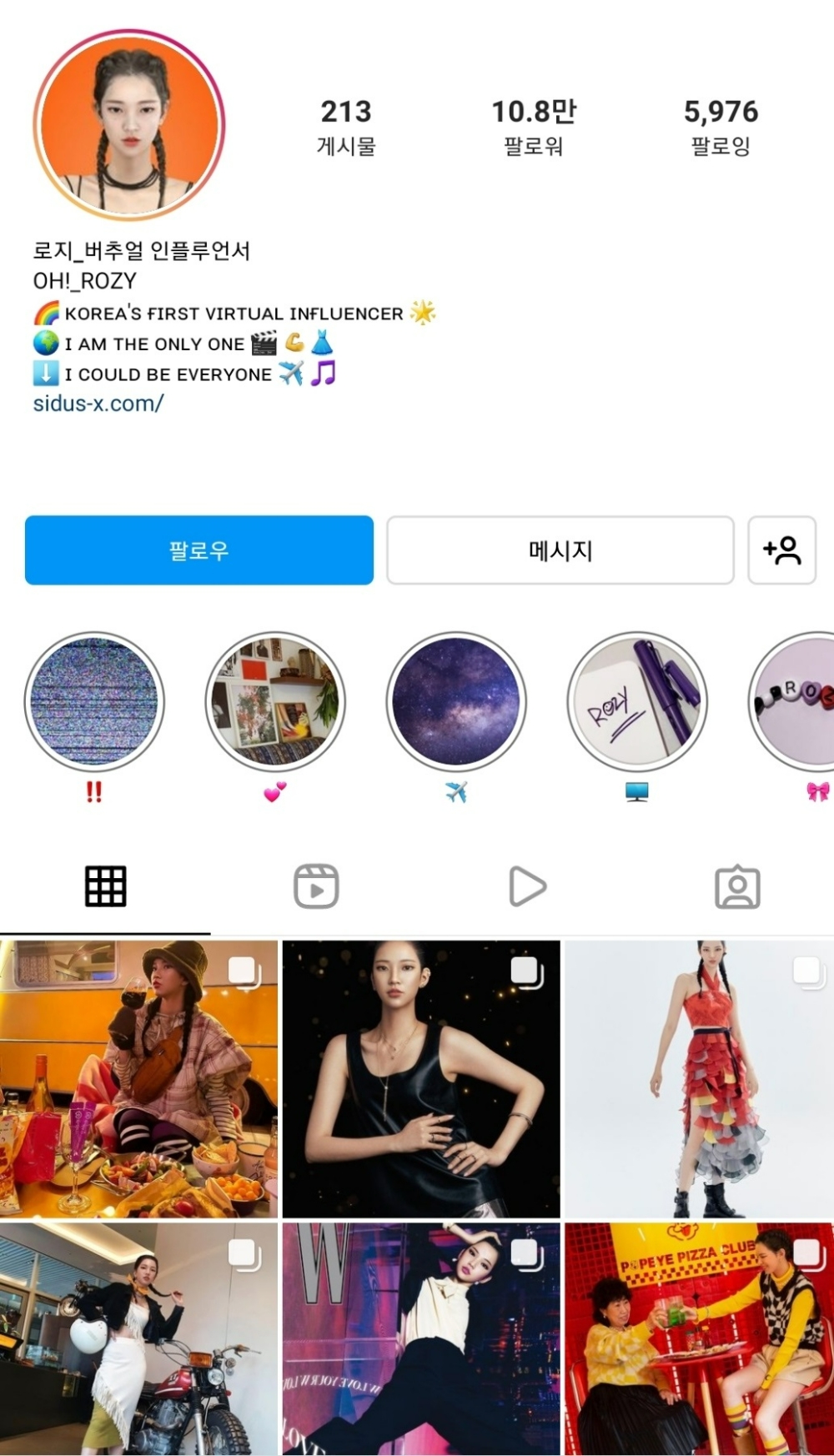The image size is (834, 1456).
Task: Open the 게시물 post count
Action: click(347, 125)
